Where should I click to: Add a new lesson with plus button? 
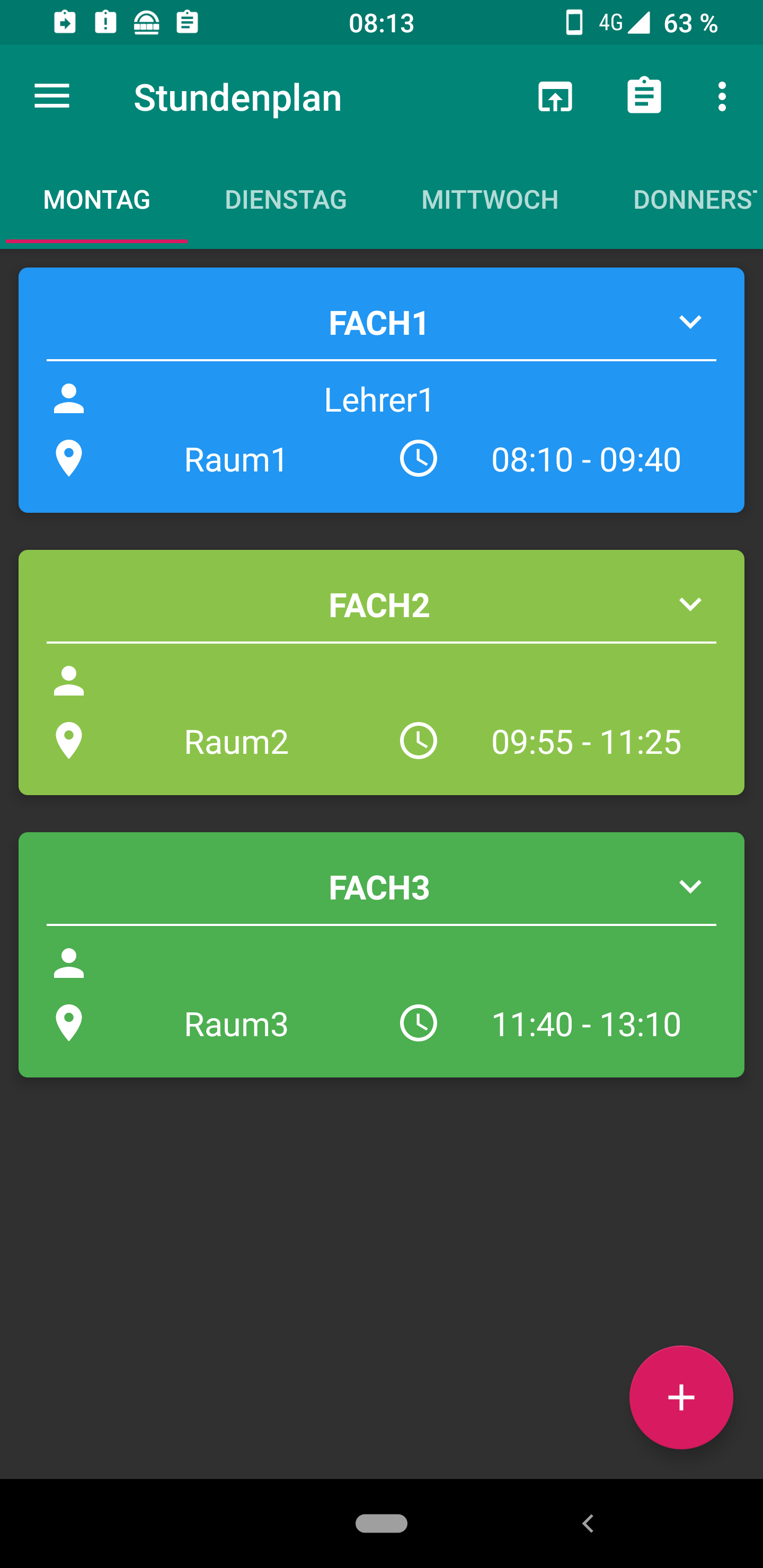click(x=681, y=1397)
